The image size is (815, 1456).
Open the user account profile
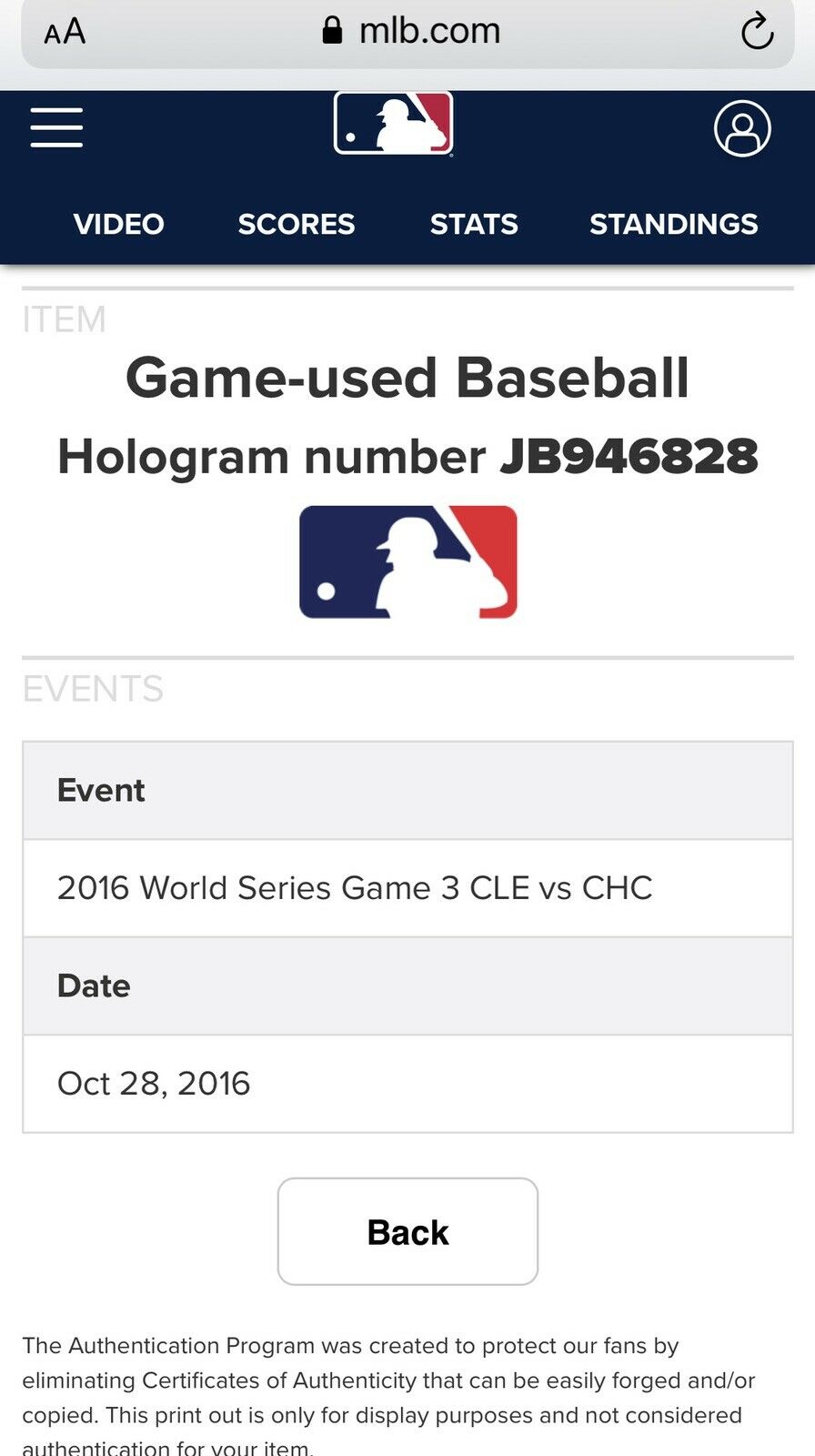point(742,128)
